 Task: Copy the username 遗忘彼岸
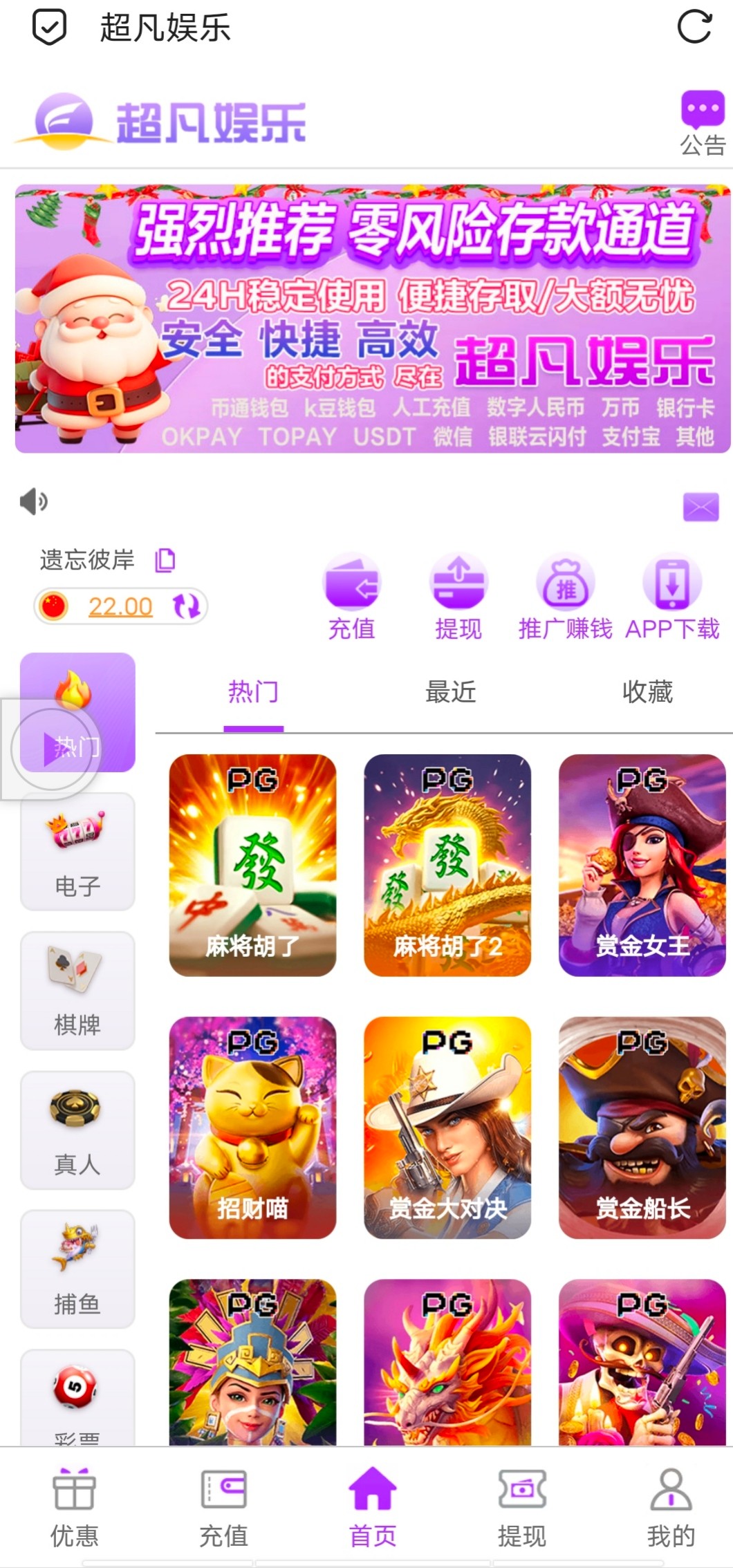click(165, 560)
